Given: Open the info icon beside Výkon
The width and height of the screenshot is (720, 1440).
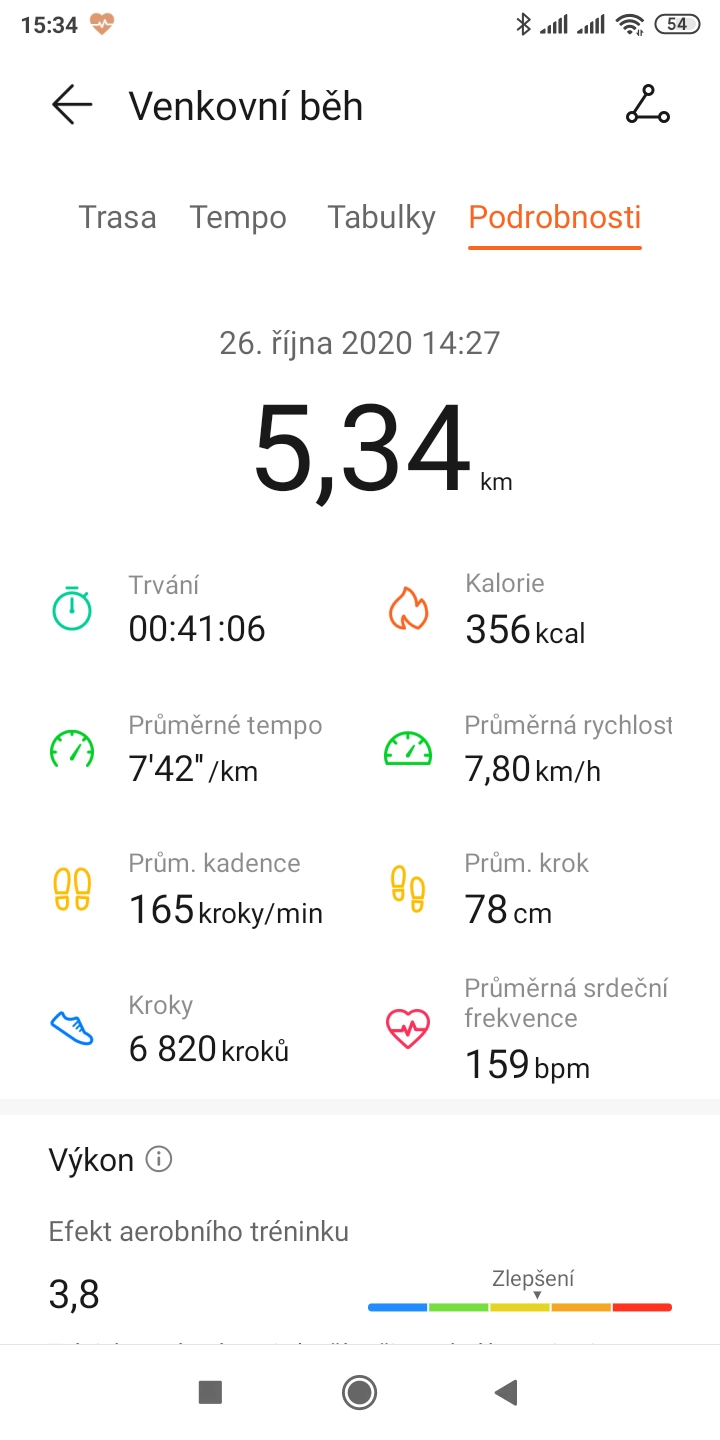Looking at the screenshot, I should [x=159, y=1159].
